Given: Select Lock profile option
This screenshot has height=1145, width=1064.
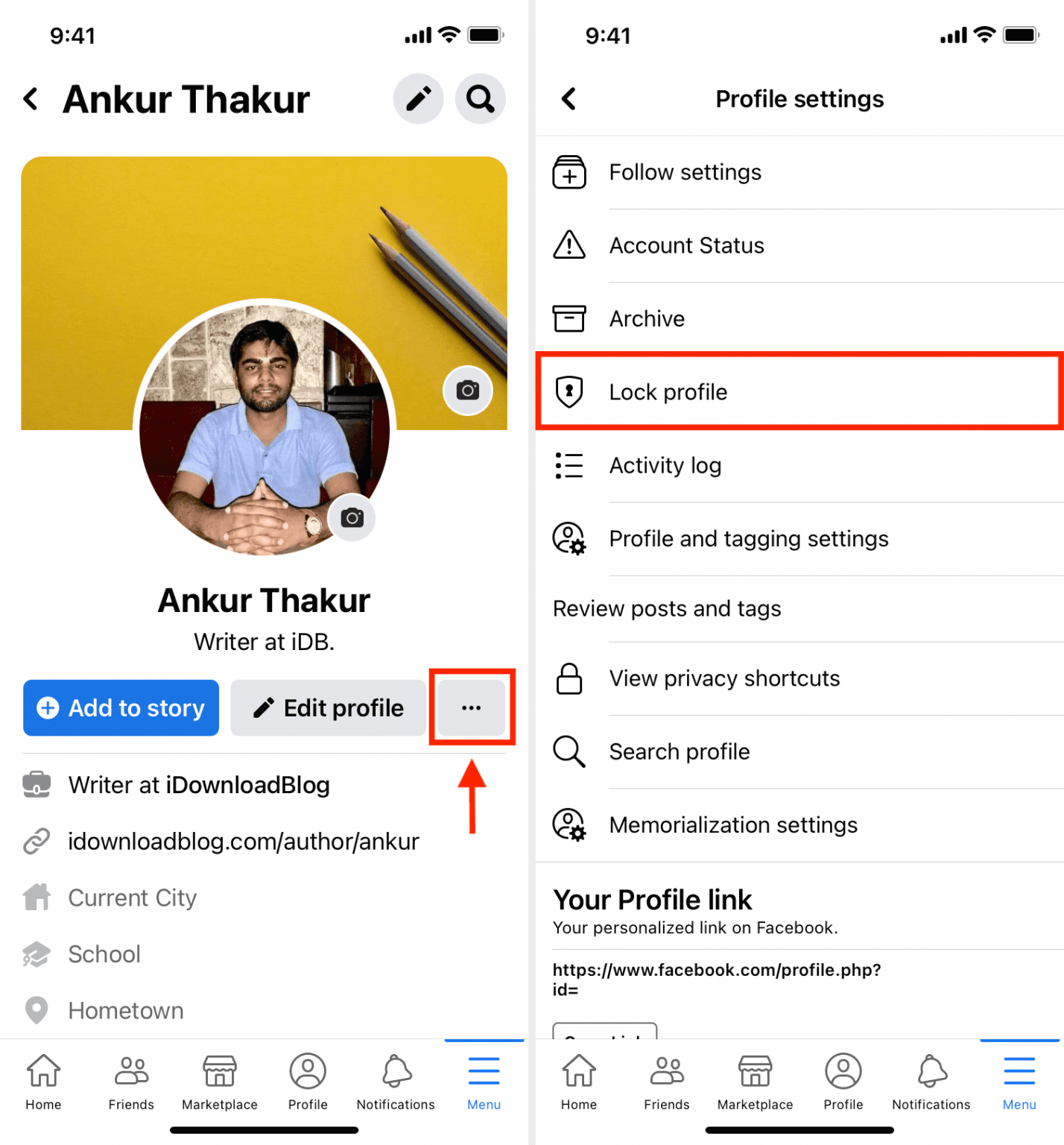Looking at the screenshot, I should click(x=668, y=392).
